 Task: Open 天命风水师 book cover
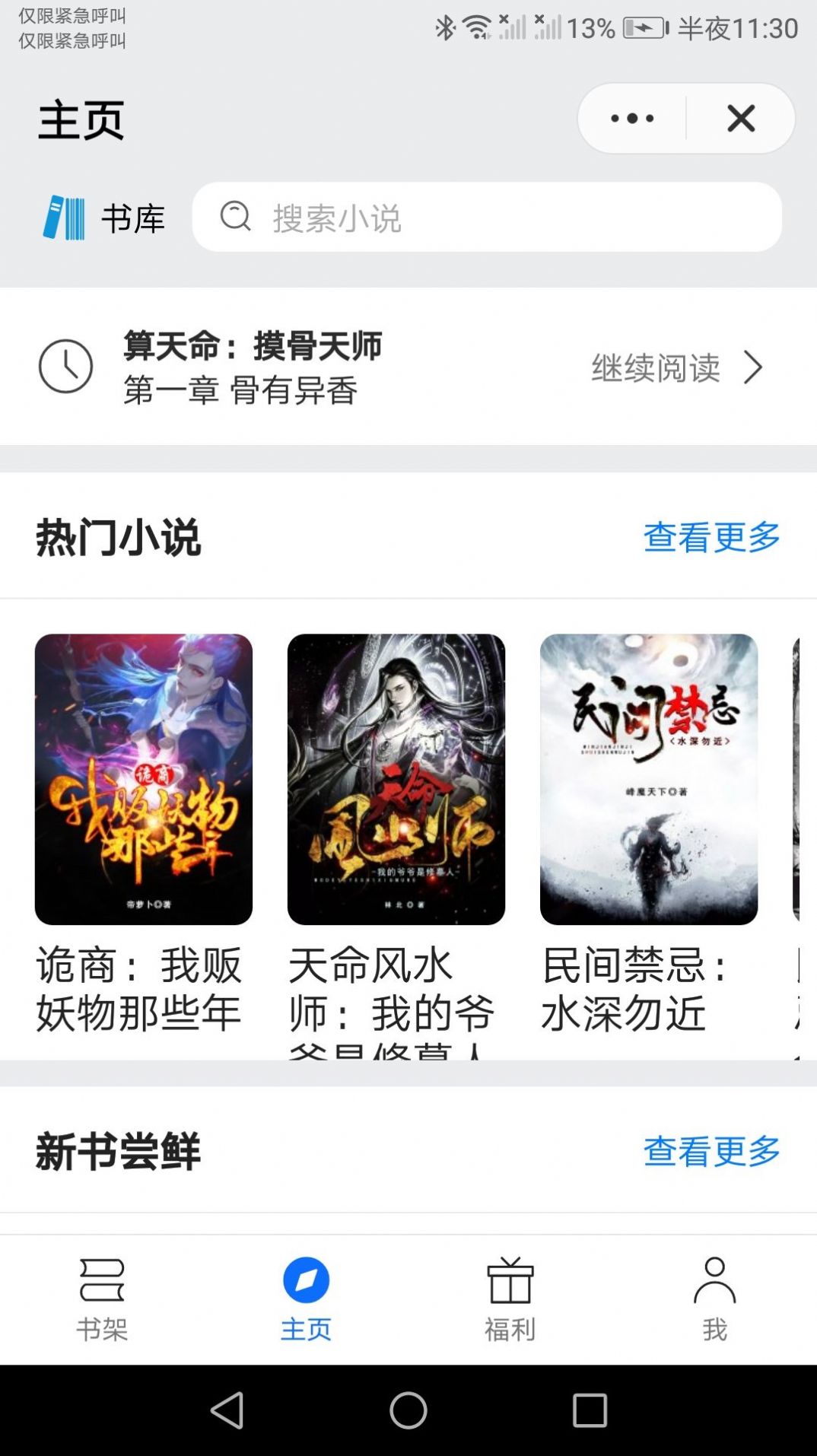click(x=396, y=778)
